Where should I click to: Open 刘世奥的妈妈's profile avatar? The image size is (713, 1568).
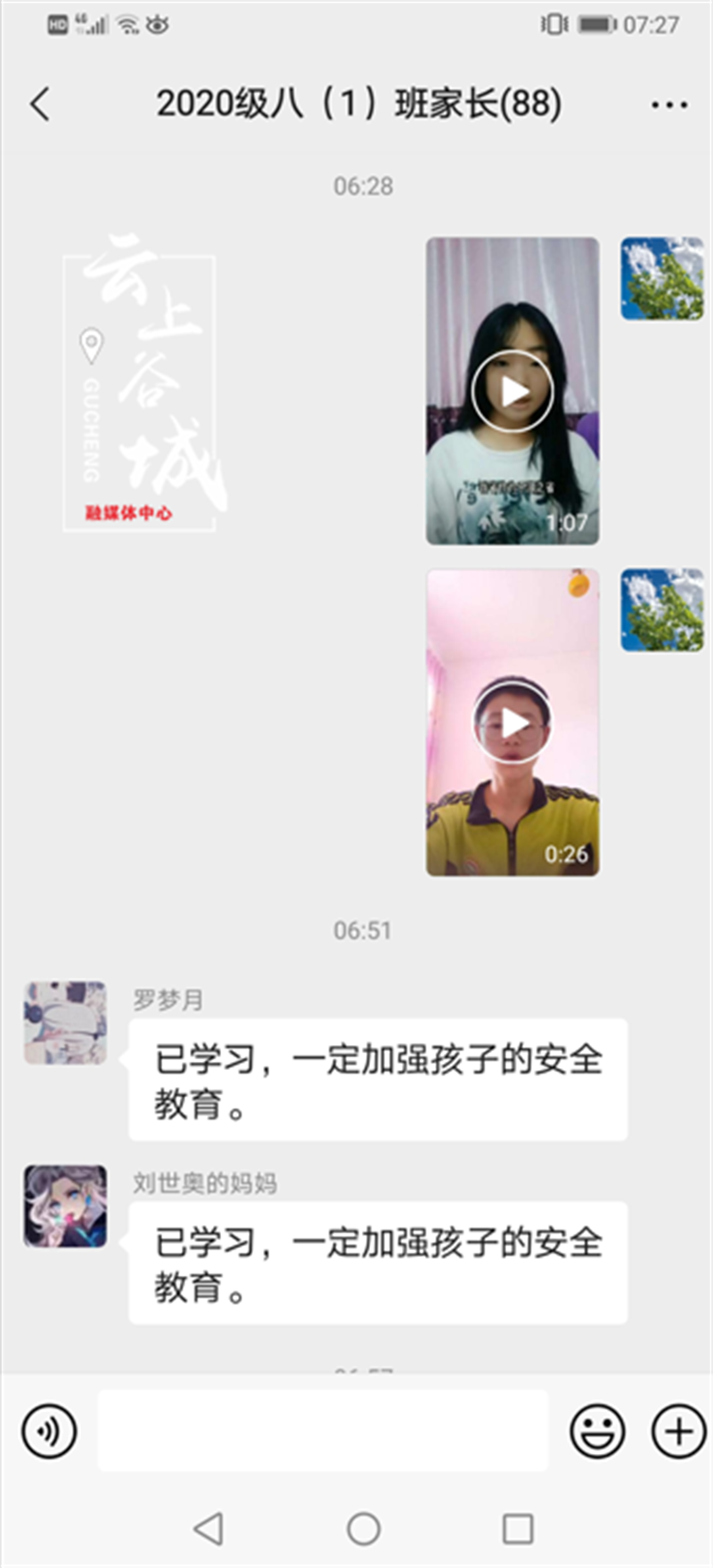pos(65,1206)
